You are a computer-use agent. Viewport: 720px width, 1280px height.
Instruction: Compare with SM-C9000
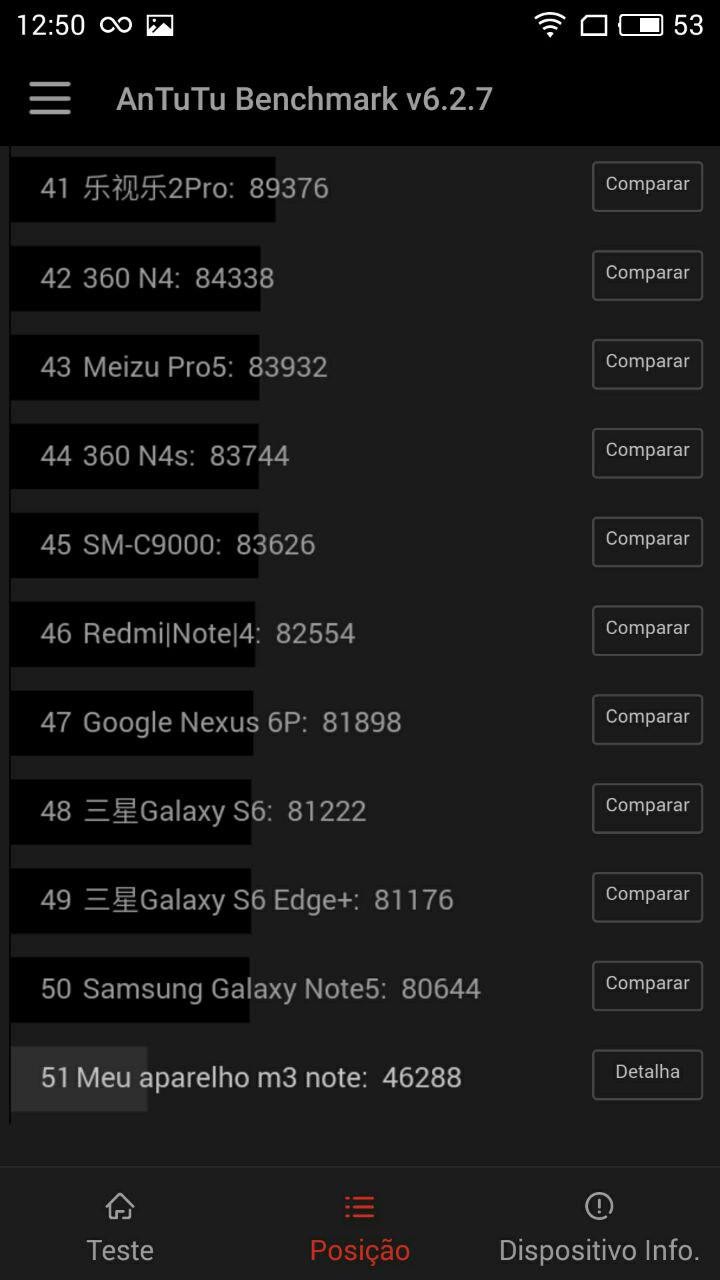[x=647, y=541]
